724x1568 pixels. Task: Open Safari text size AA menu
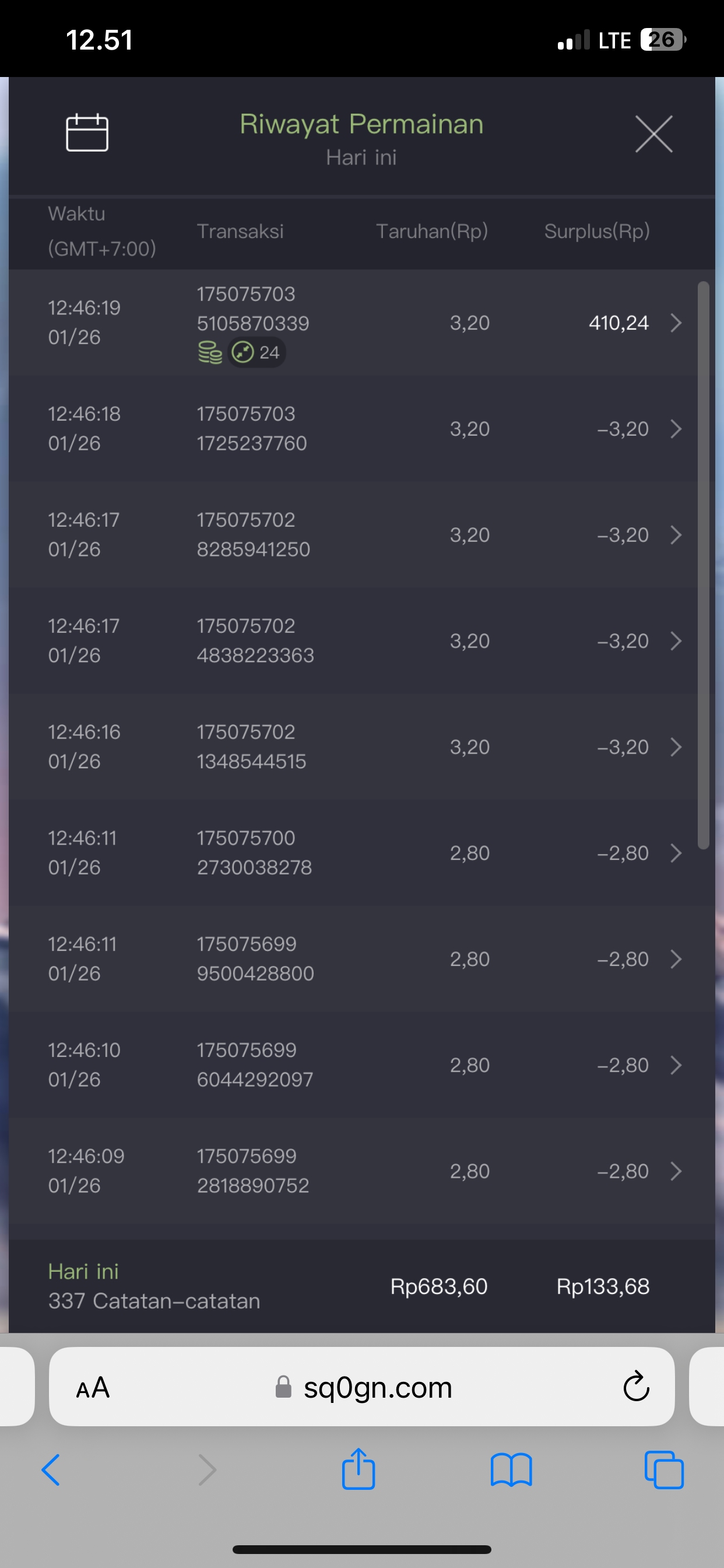click(93, 1388)
